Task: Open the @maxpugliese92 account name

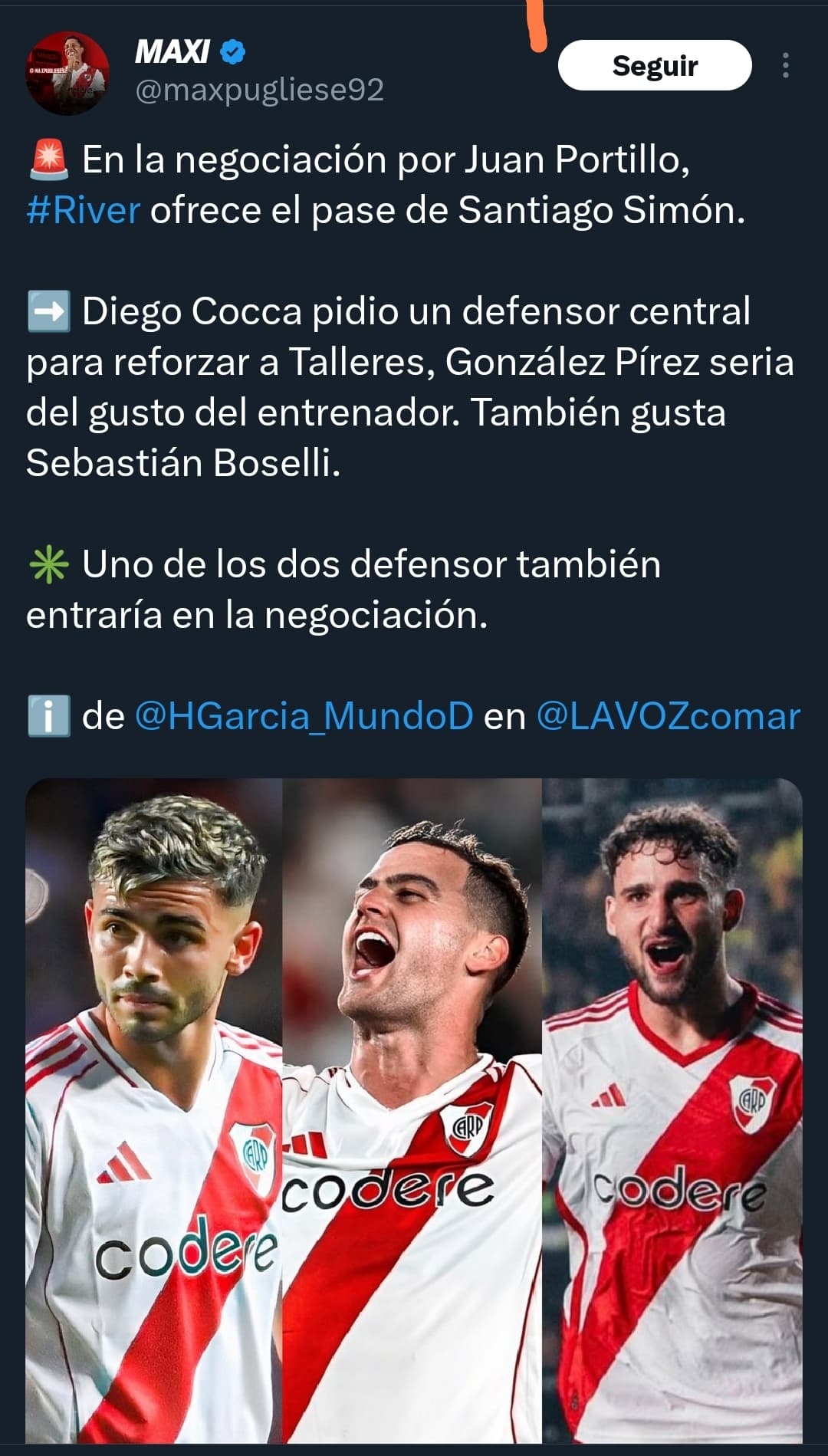Action: click(x=259, y=90)
